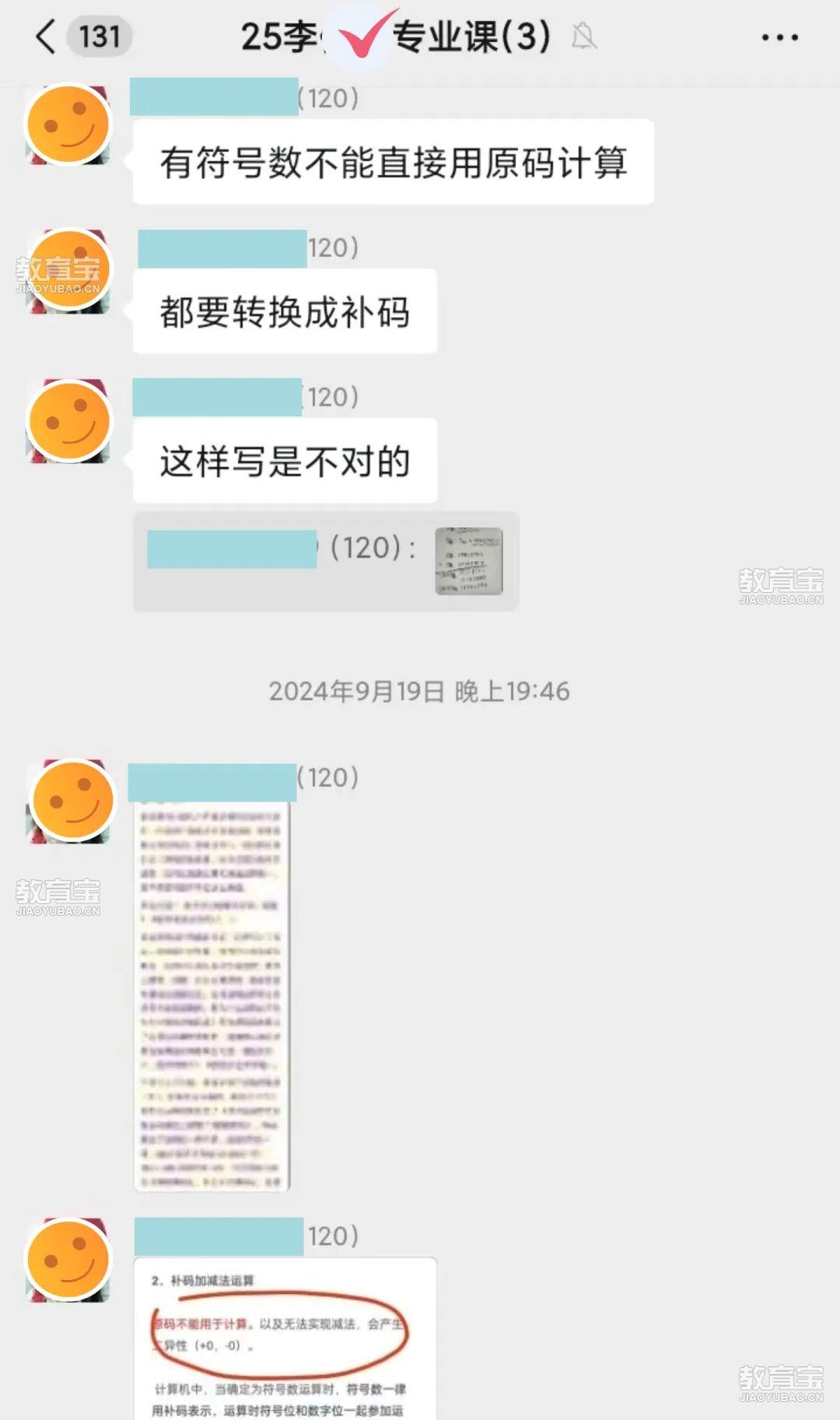
Task: Open the 补码加减法运算 image with red circle
Action: coord(285,1338)
